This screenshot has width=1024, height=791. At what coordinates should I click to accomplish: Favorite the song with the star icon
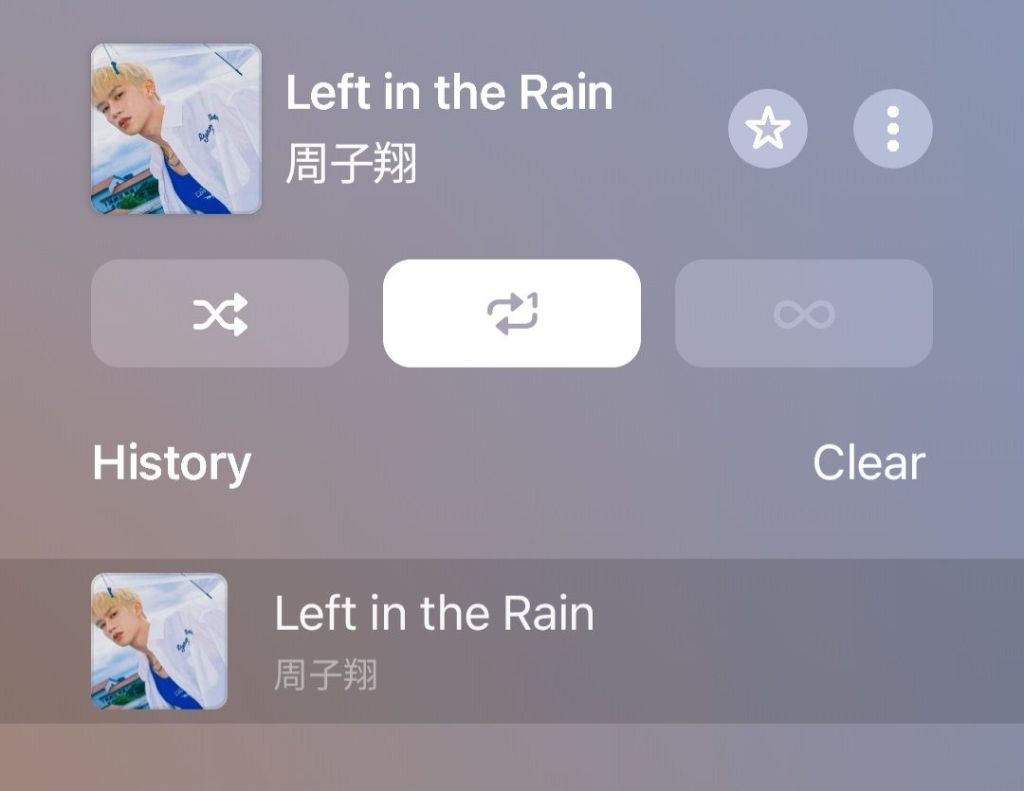click(767, 129)
